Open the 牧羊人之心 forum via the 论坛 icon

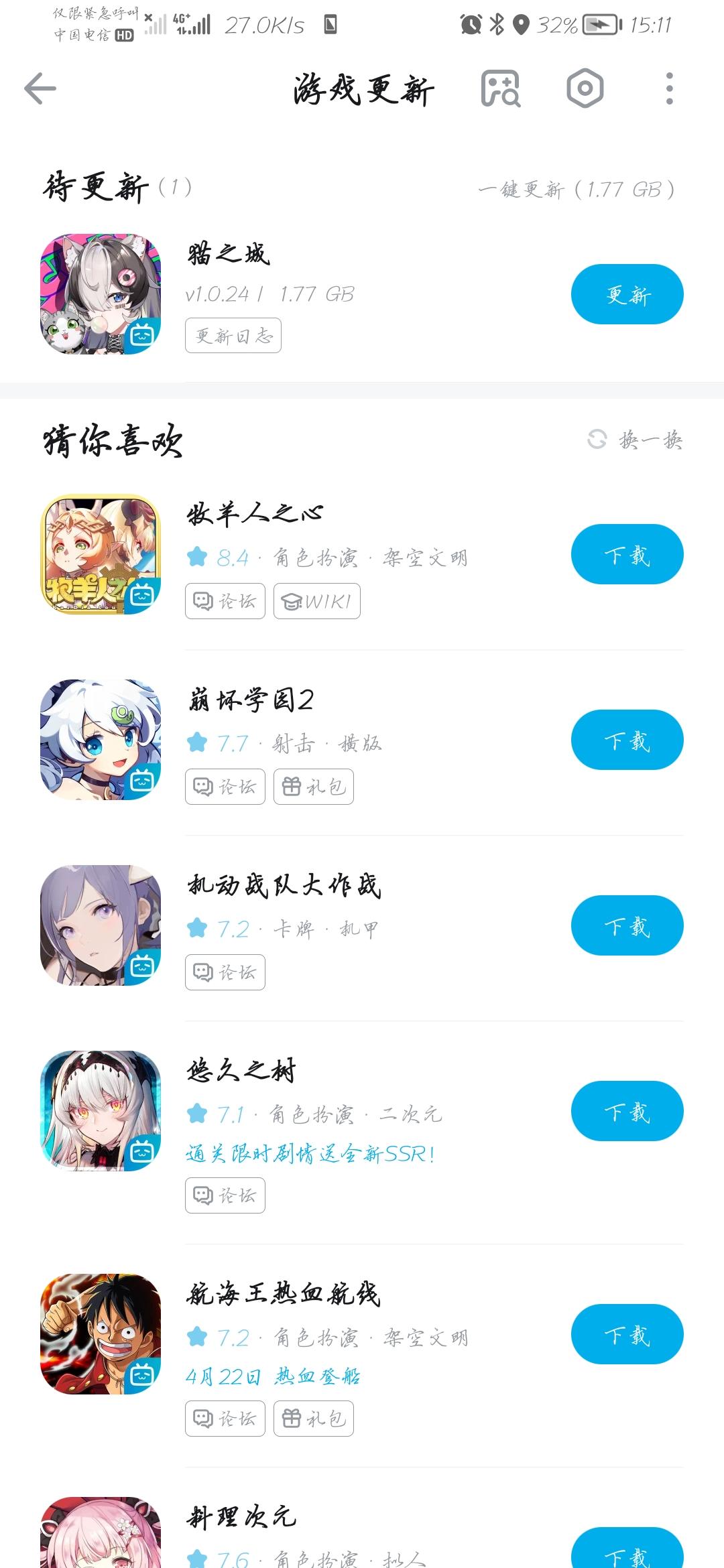click(225, 601)
